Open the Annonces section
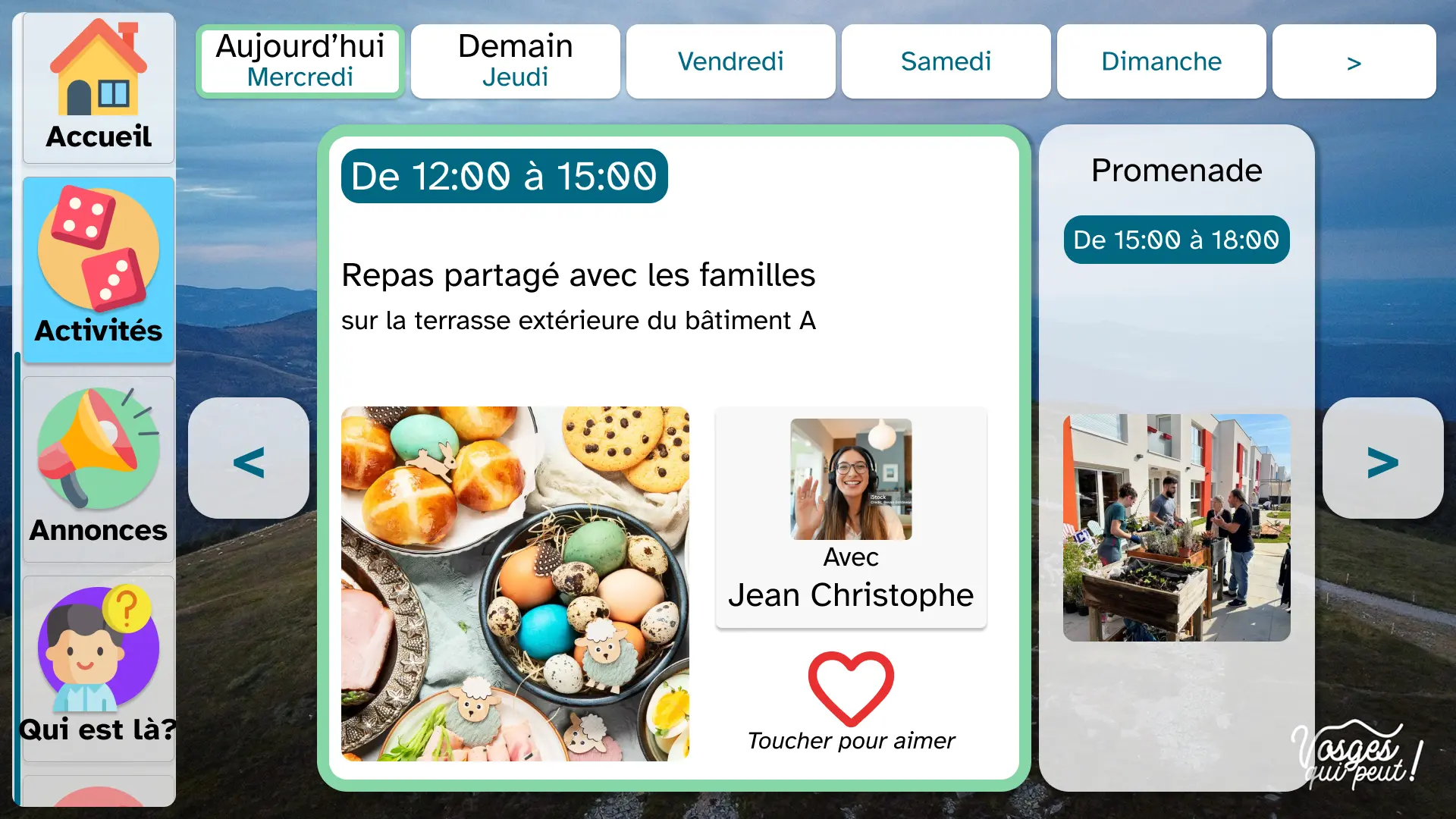The image size is (1456, 819). (x=99, y=469)
